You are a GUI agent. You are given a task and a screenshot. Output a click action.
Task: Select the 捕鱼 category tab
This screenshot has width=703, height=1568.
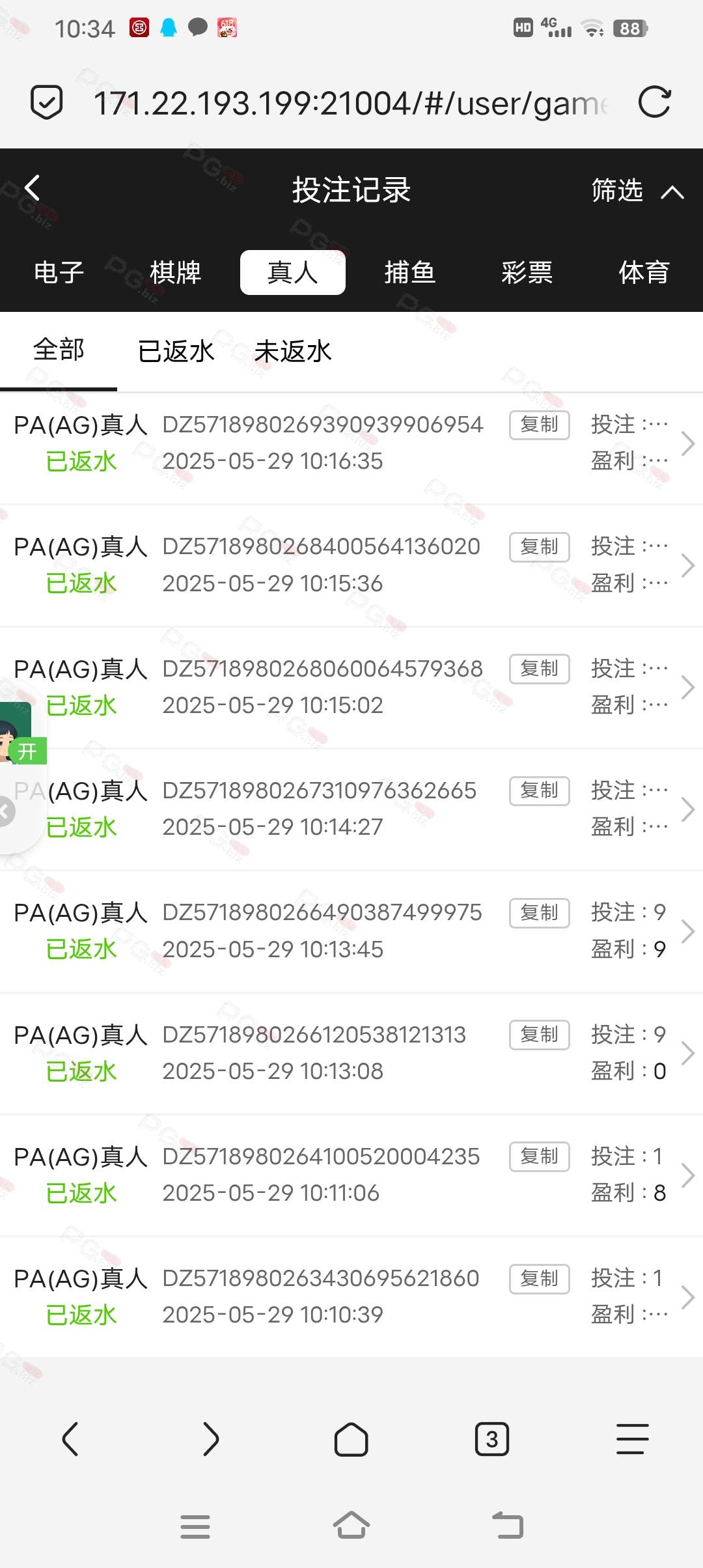click(x=410, y=272)
